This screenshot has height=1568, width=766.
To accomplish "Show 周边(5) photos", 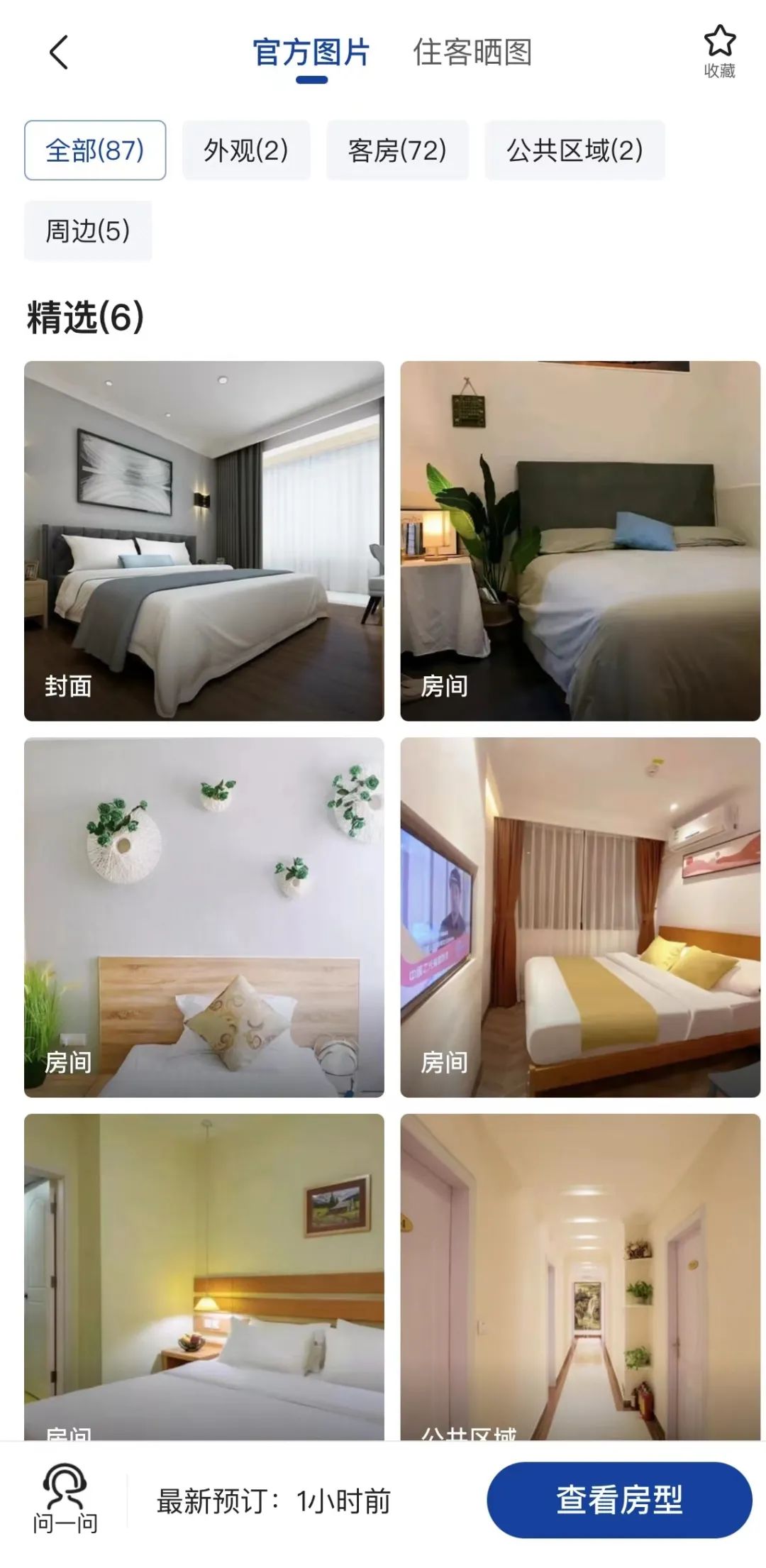I will pyautogui.click(x=88, y=231).
